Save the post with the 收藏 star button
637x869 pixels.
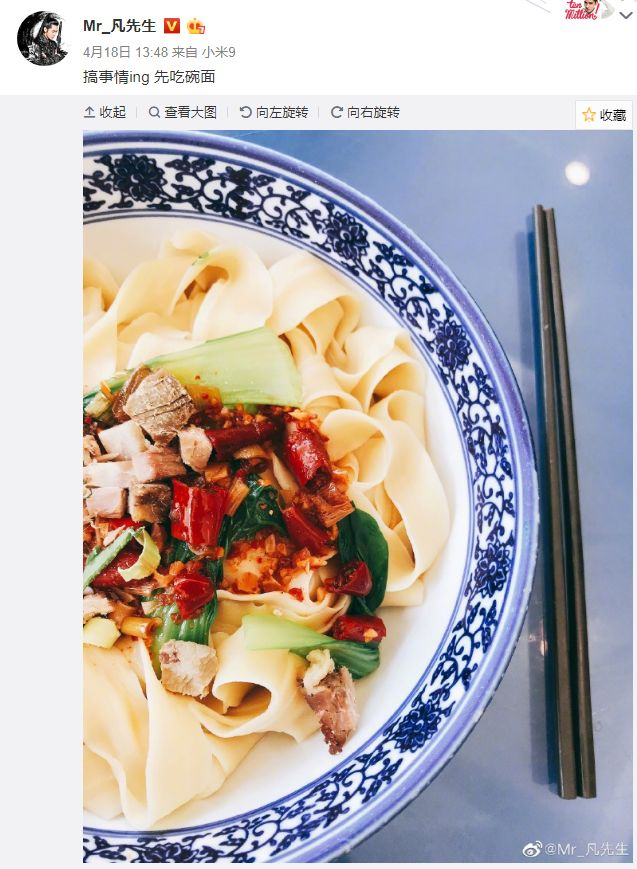tap(604, 115)
